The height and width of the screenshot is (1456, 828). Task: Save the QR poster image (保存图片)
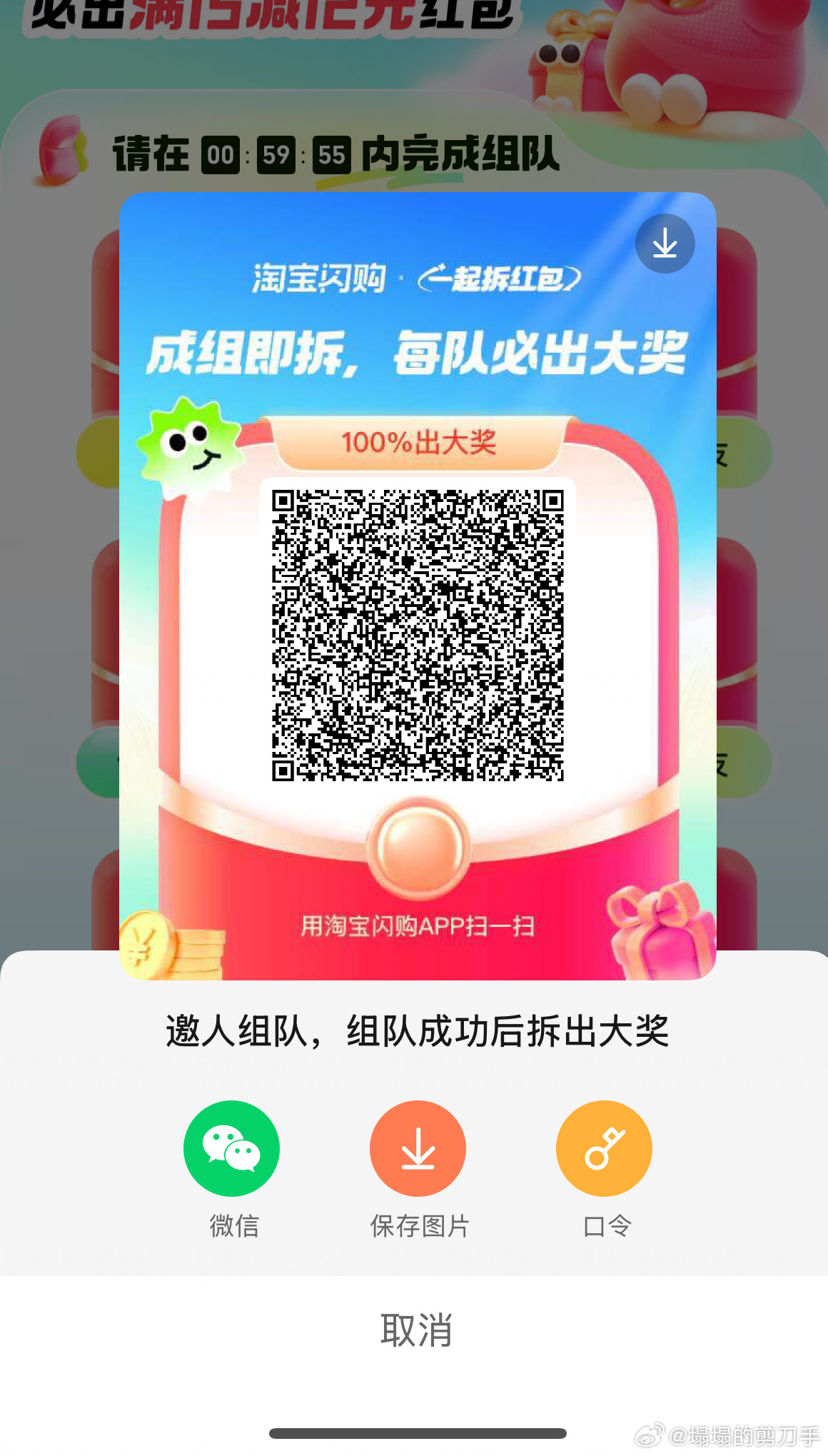coord(418,1148)
